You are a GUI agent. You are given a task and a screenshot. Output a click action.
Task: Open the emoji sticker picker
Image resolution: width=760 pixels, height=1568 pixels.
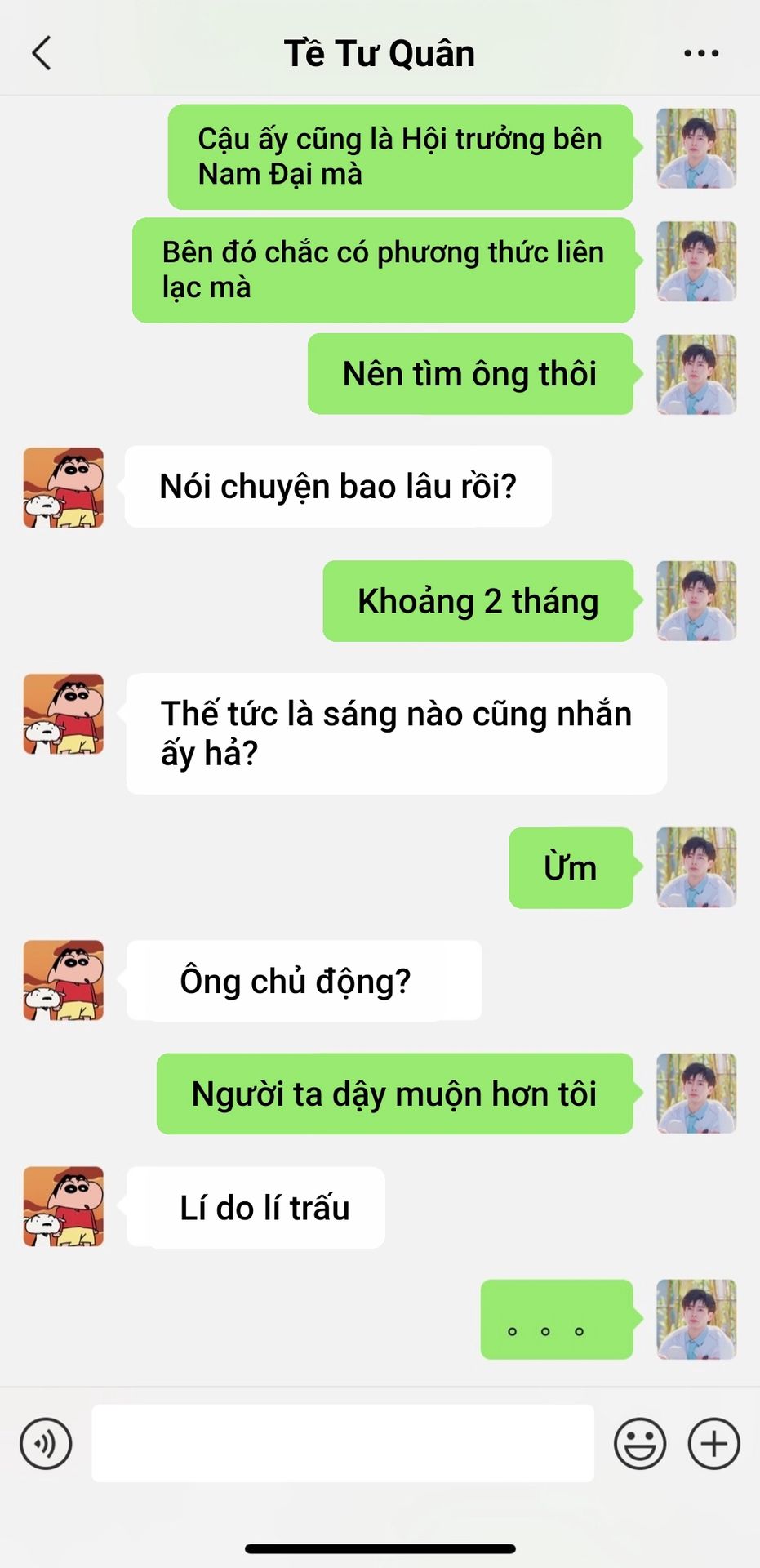(639, 1443)
